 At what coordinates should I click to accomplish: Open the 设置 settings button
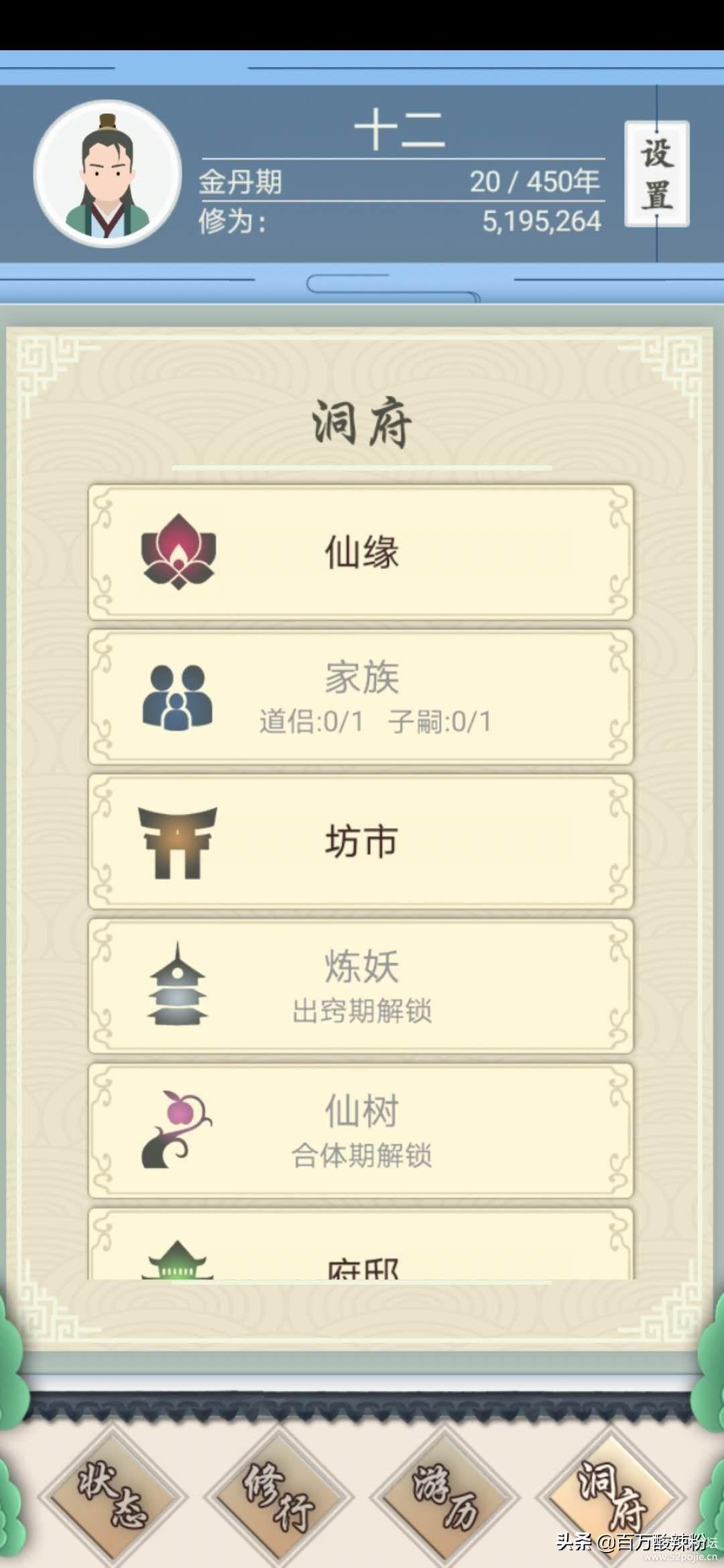pyautogui.click(x=656, y=174)
